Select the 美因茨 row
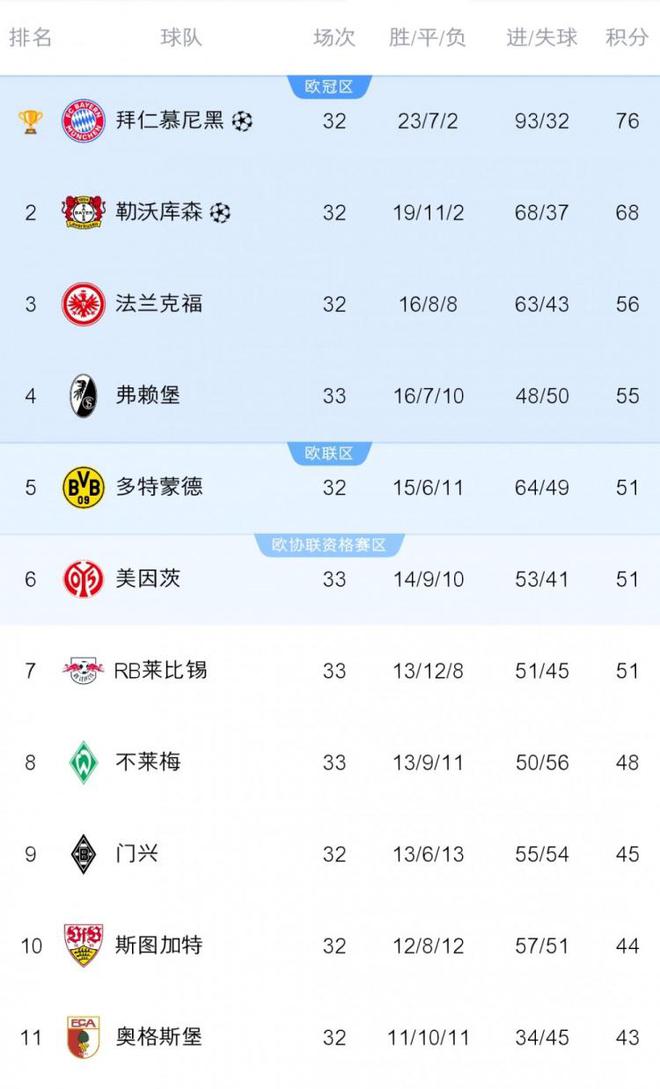This screenshot has width=660, height=1089. (148, 579)
